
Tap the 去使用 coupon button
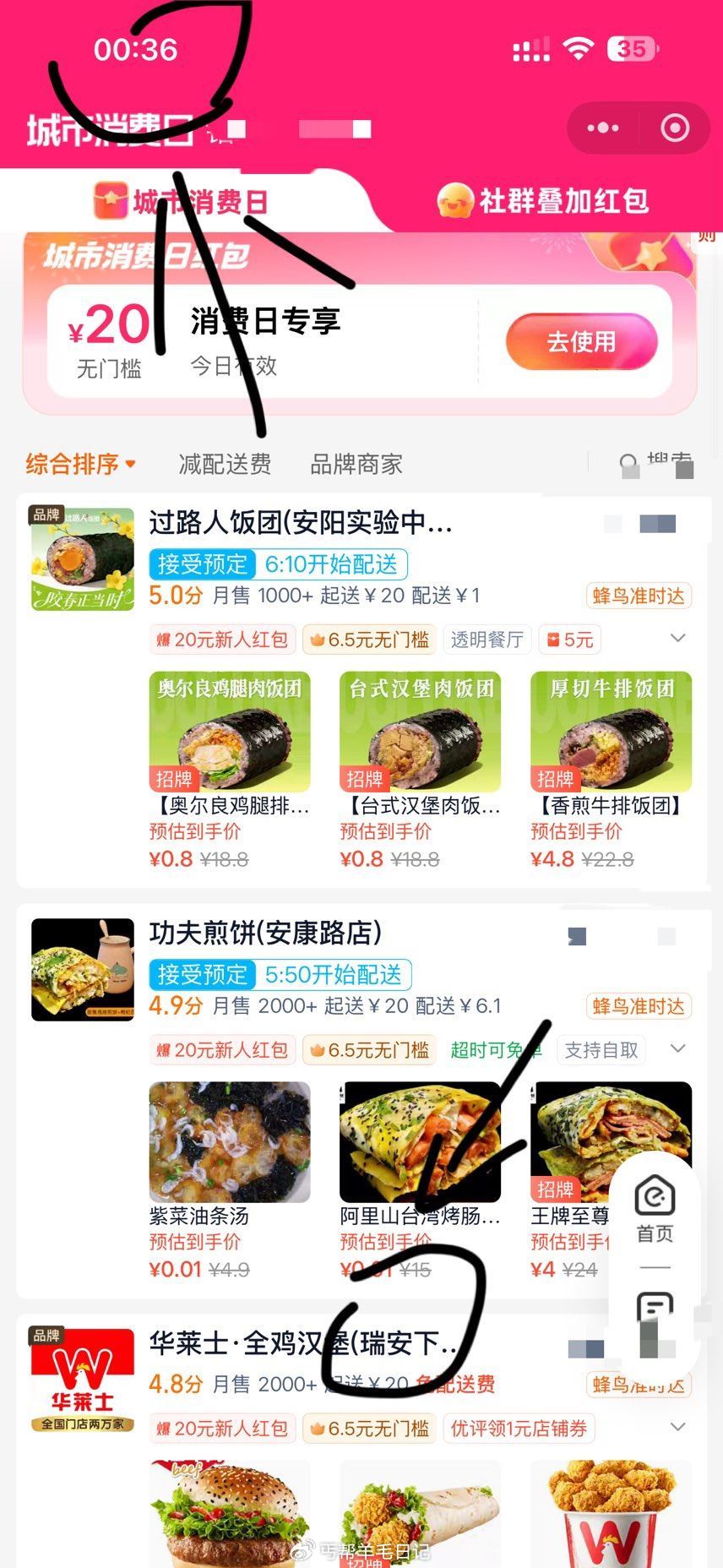click(581, 341)
